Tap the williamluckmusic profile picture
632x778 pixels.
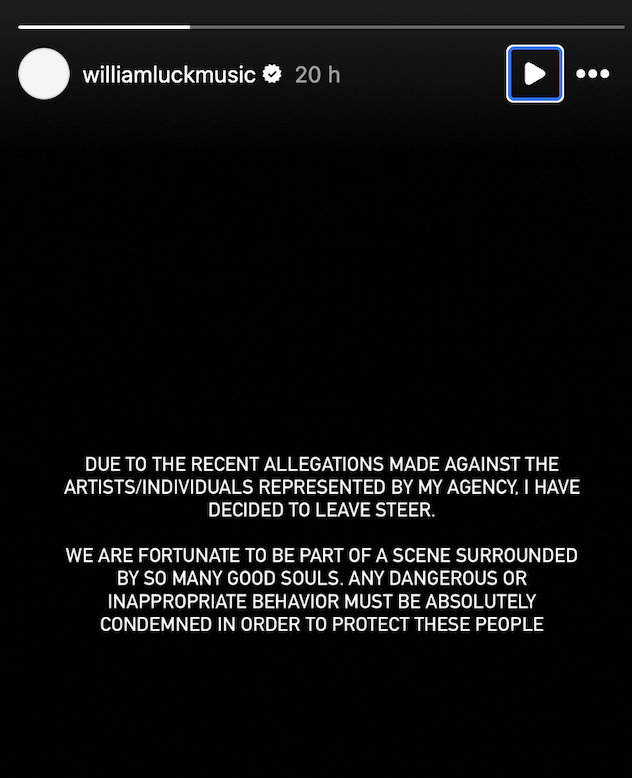click(x=44, y=74)
